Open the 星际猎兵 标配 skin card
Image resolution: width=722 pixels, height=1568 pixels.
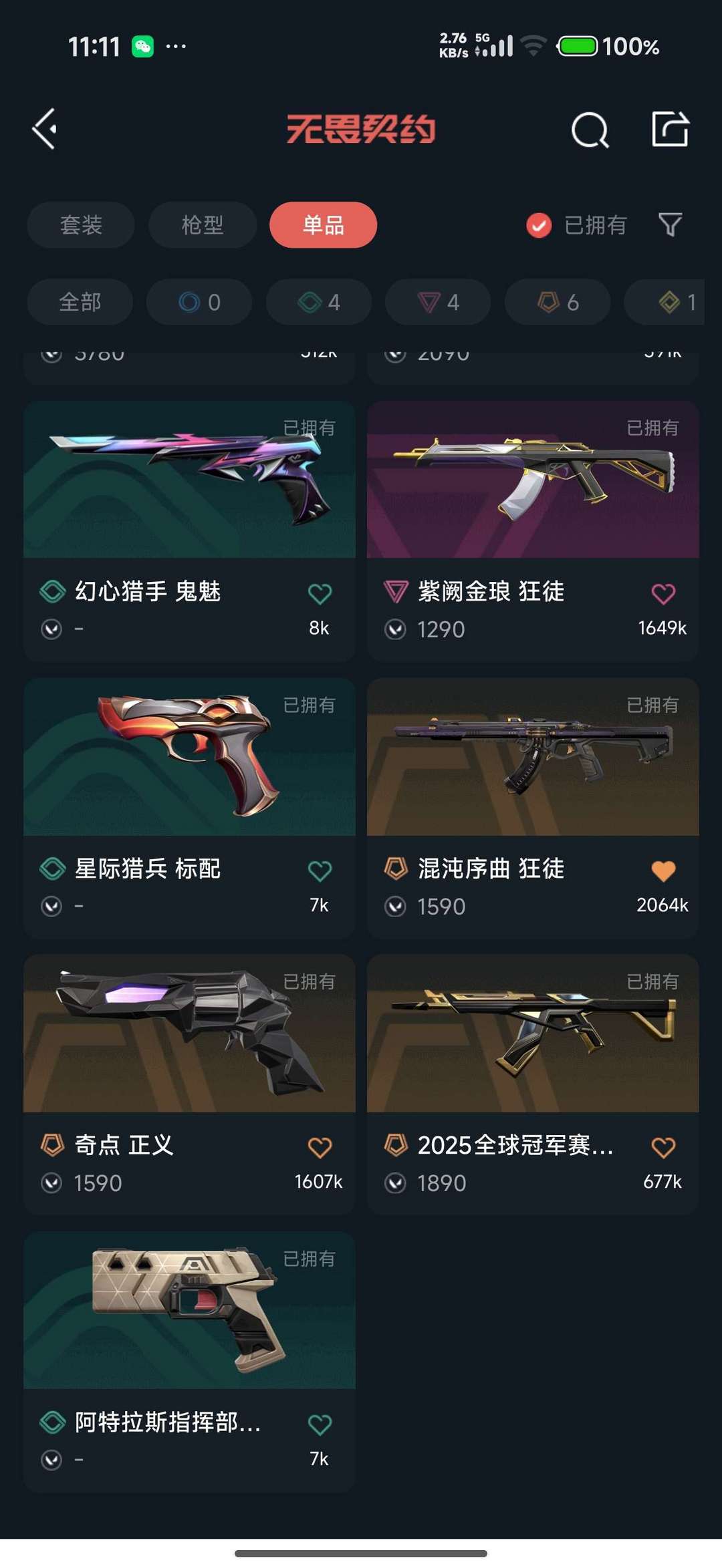189,808
